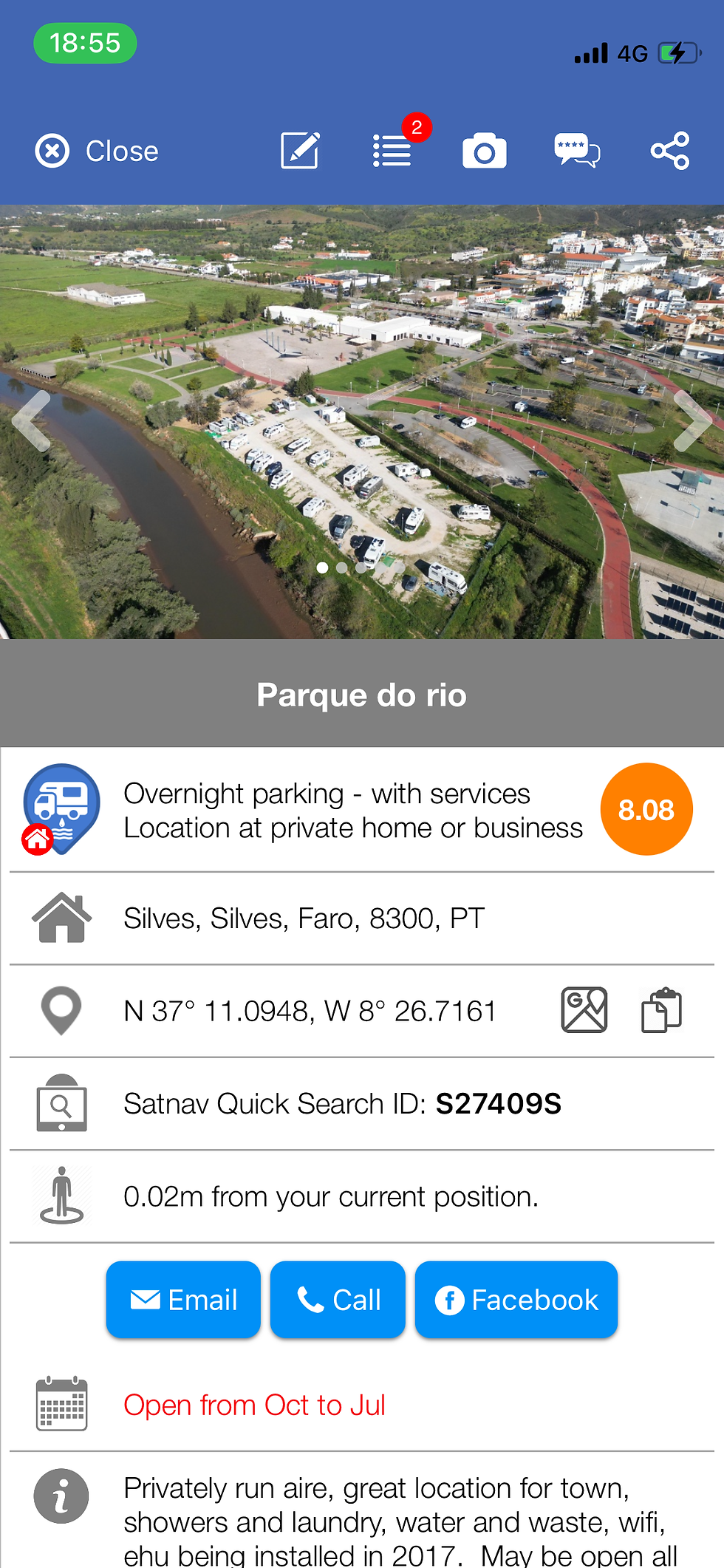Screen dimensions: 724x1568
Task: Show the next photo with right arrow
Action: 692,421
